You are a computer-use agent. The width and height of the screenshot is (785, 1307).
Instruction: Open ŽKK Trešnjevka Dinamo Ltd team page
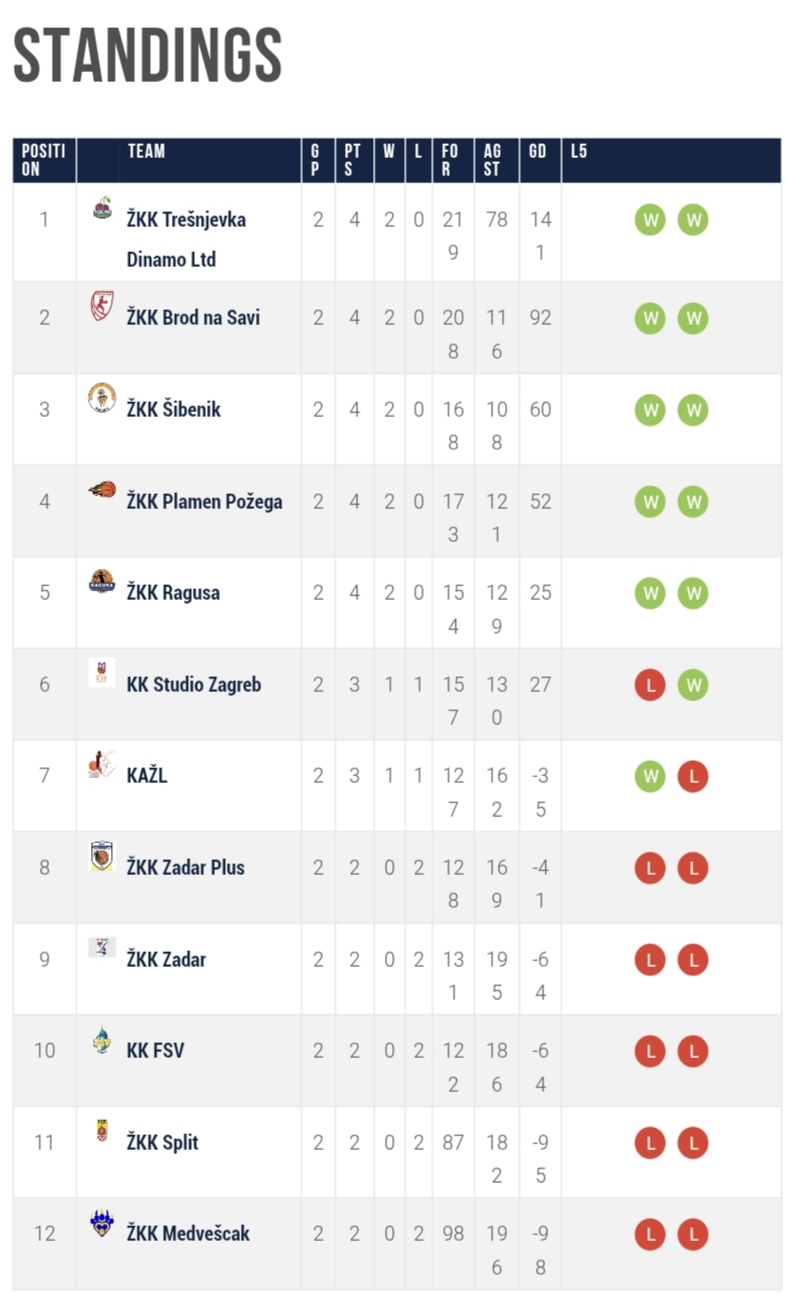click(186, 220)
